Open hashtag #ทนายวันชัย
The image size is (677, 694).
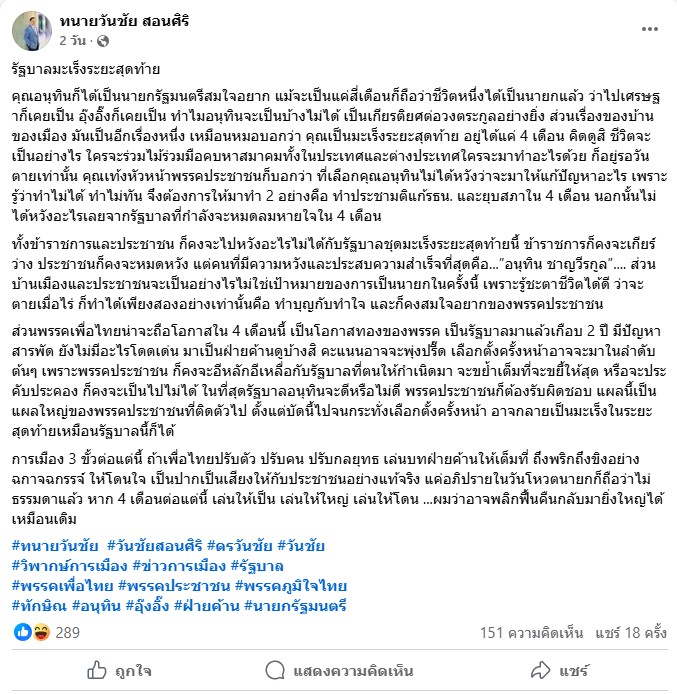56,545
